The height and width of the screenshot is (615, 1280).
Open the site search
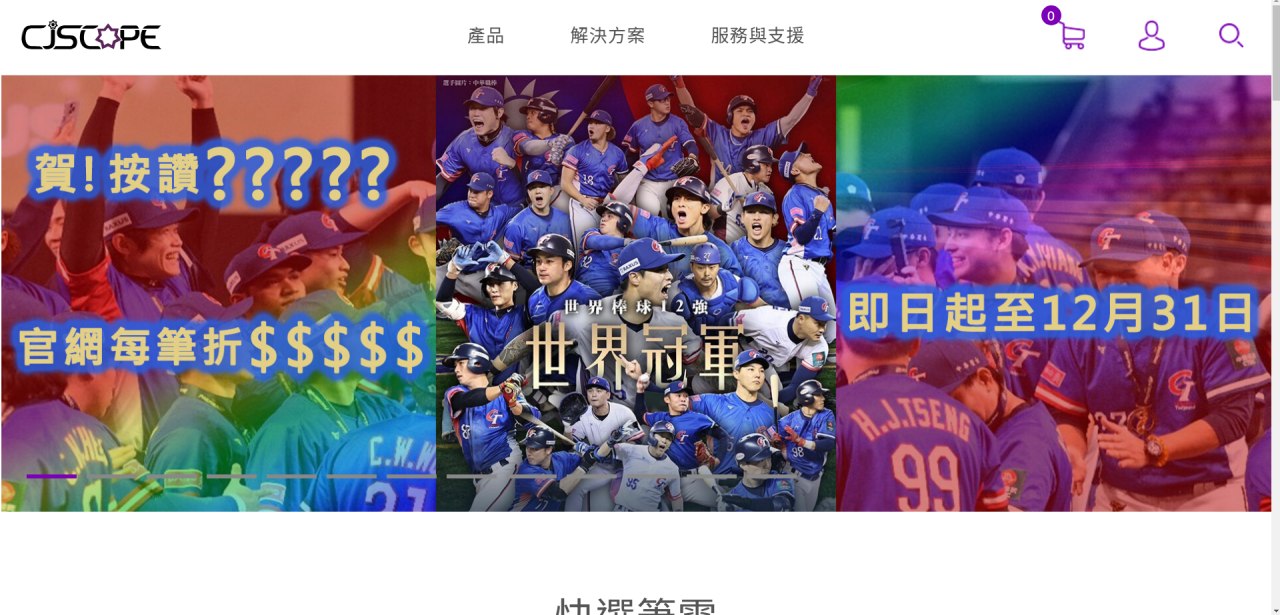[x=1231, y=36]
